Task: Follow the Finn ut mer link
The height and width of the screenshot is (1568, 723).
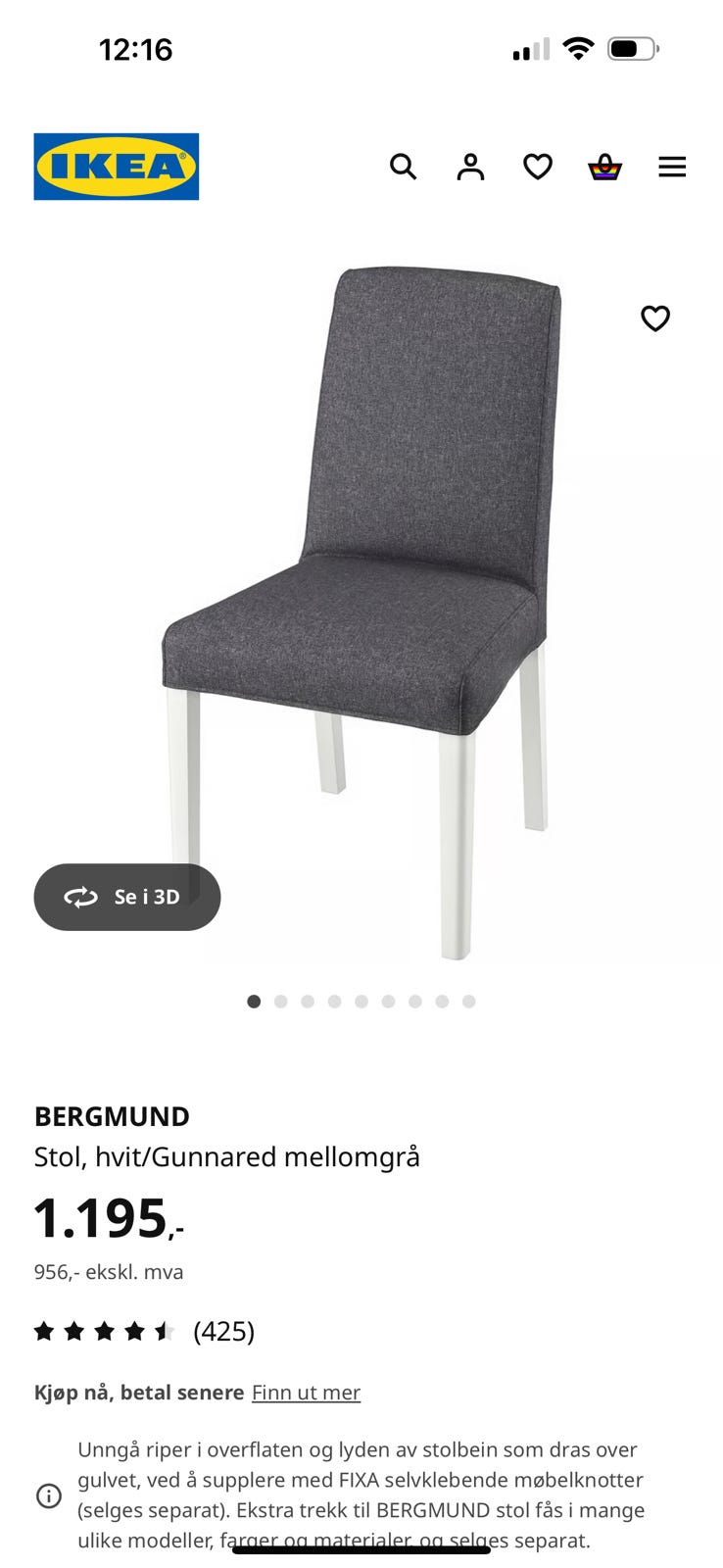Action: click(306, 1393)
